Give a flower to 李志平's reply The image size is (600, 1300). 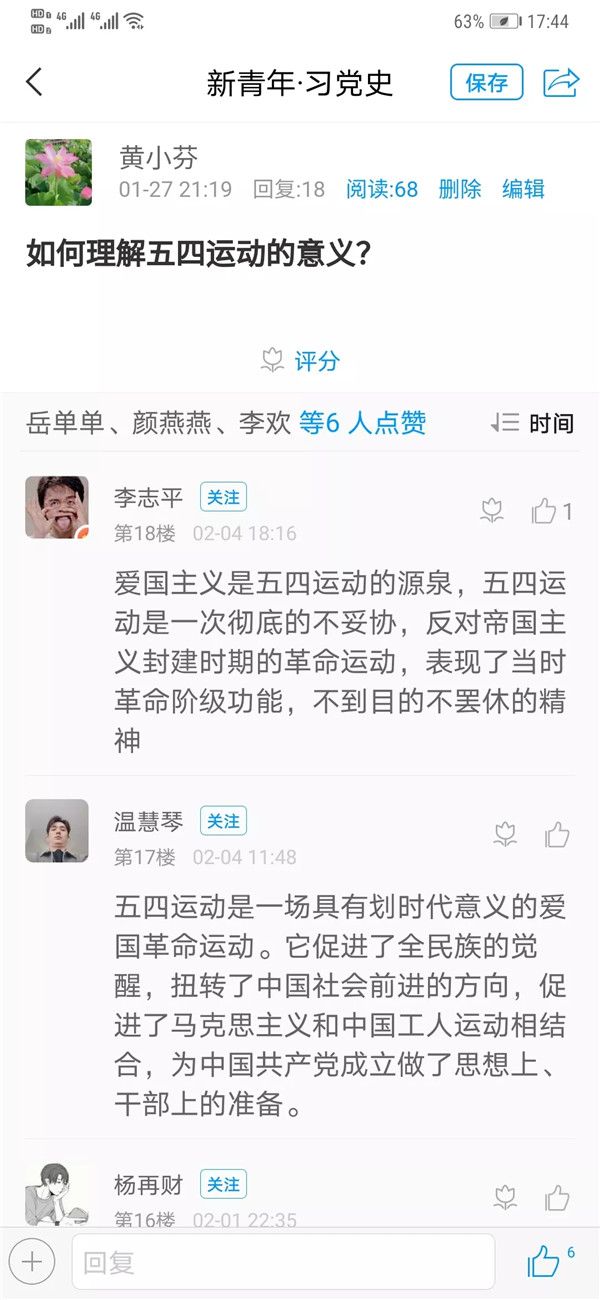click(x=492, y=512)
